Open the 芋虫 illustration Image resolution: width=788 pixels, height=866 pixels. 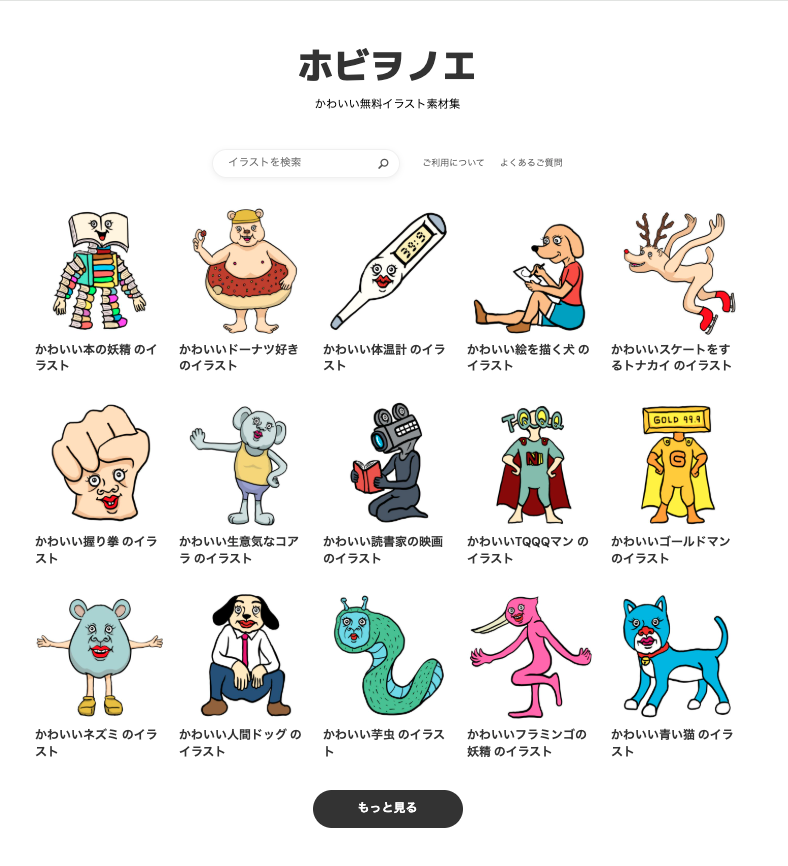(388, 656)
